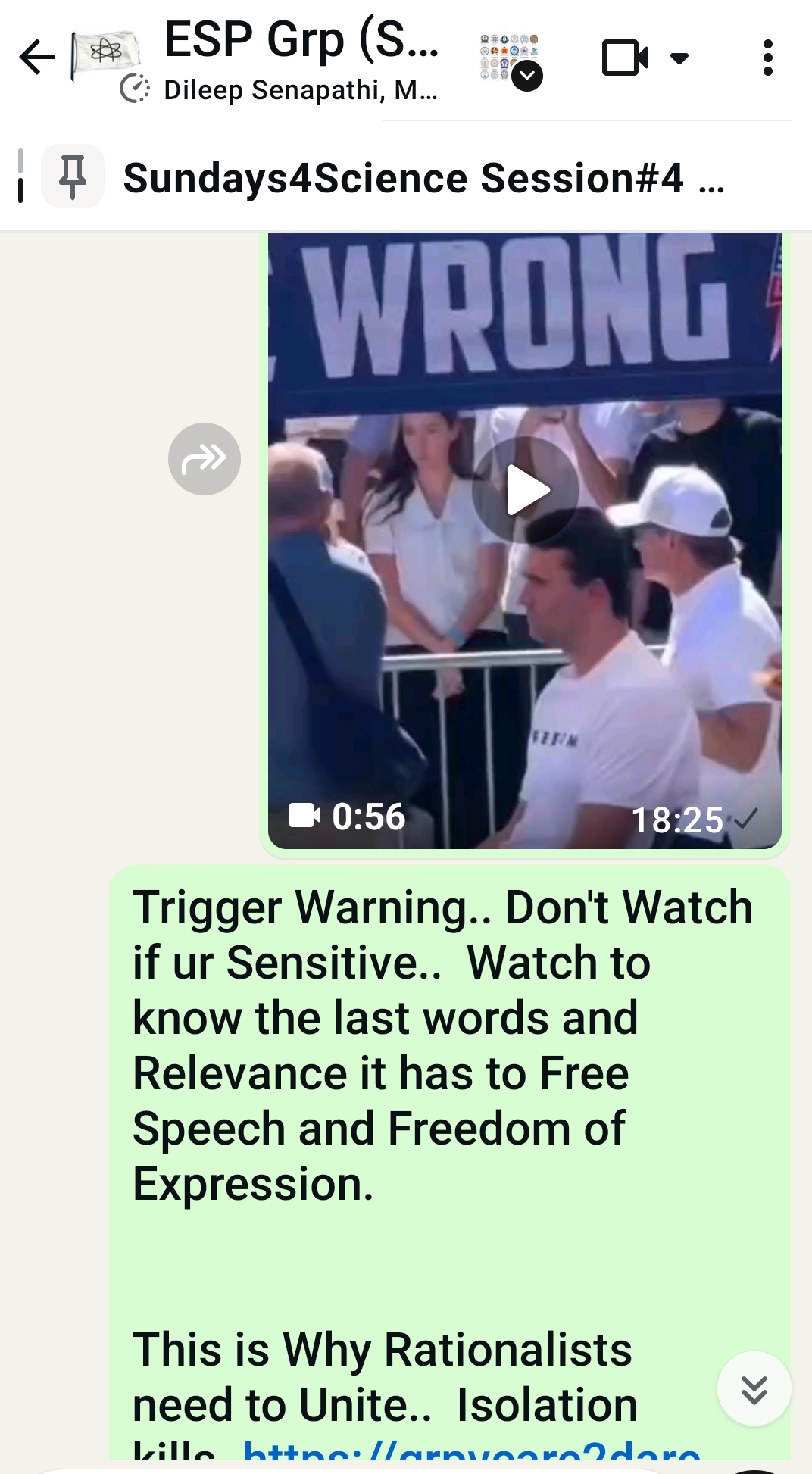812x1474 pixels.
Task: Go back from the ESP Grp chat
Action: 36,58
